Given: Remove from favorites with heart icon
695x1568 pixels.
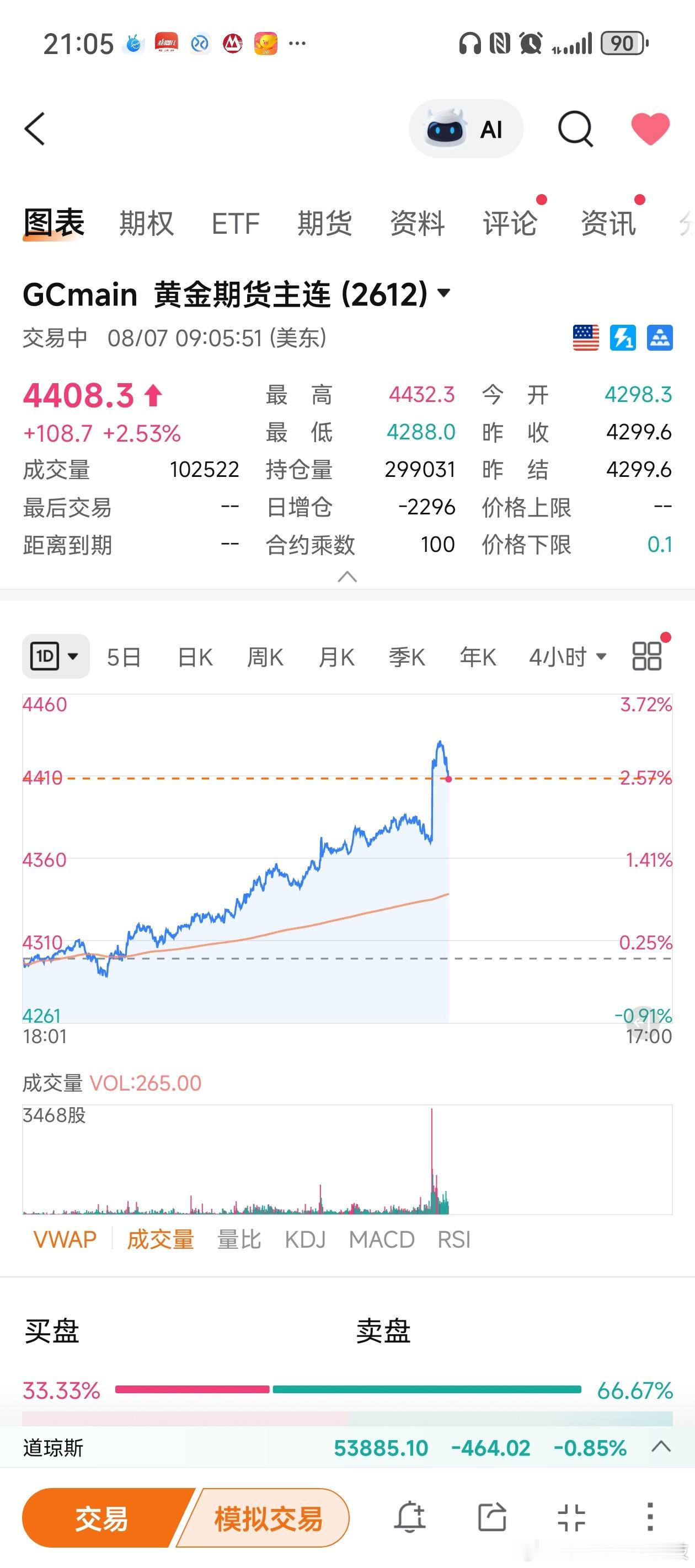Looking at the screenshot, I should (650, 129).
